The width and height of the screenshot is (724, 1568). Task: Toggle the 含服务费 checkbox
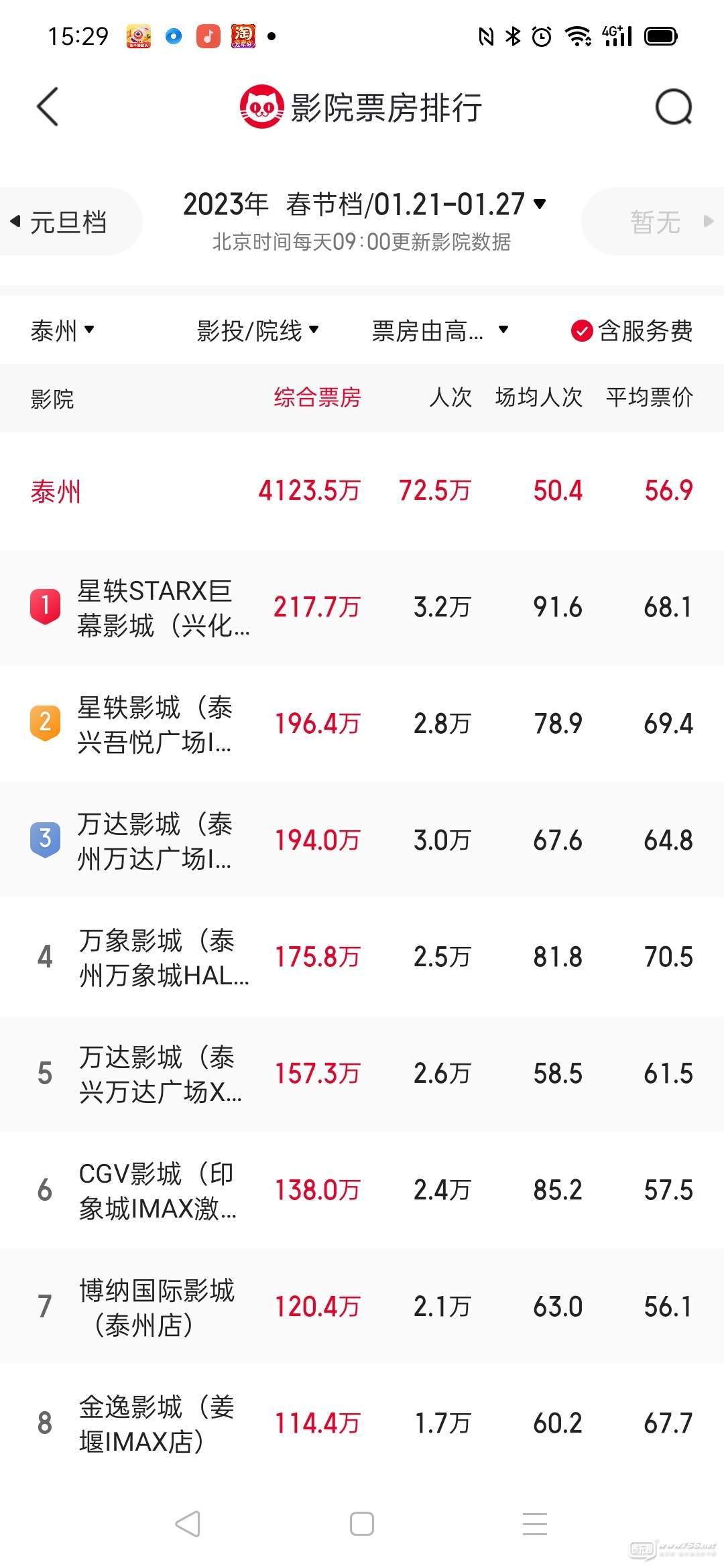click(x=631, y=330)
